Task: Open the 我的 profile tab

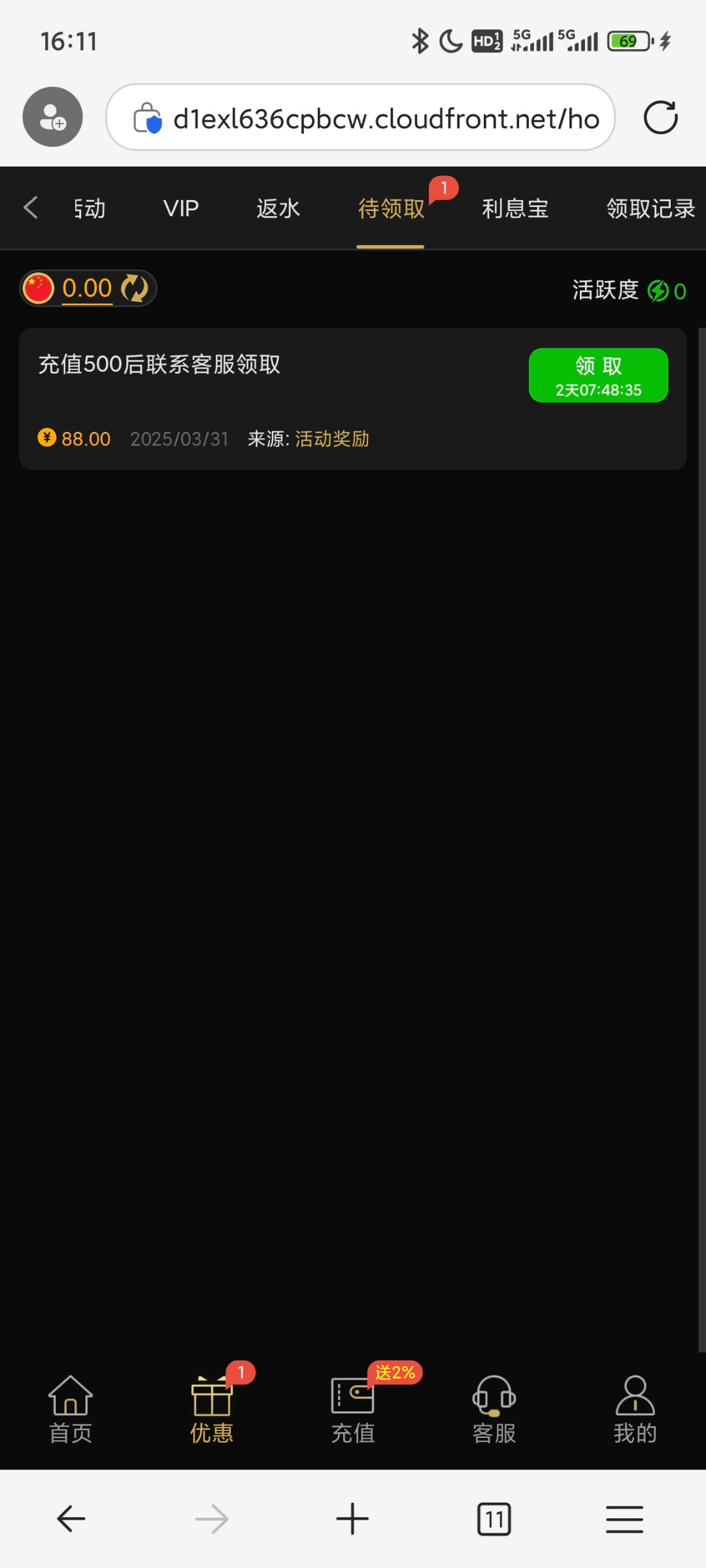Action: tap(635, 1410)
